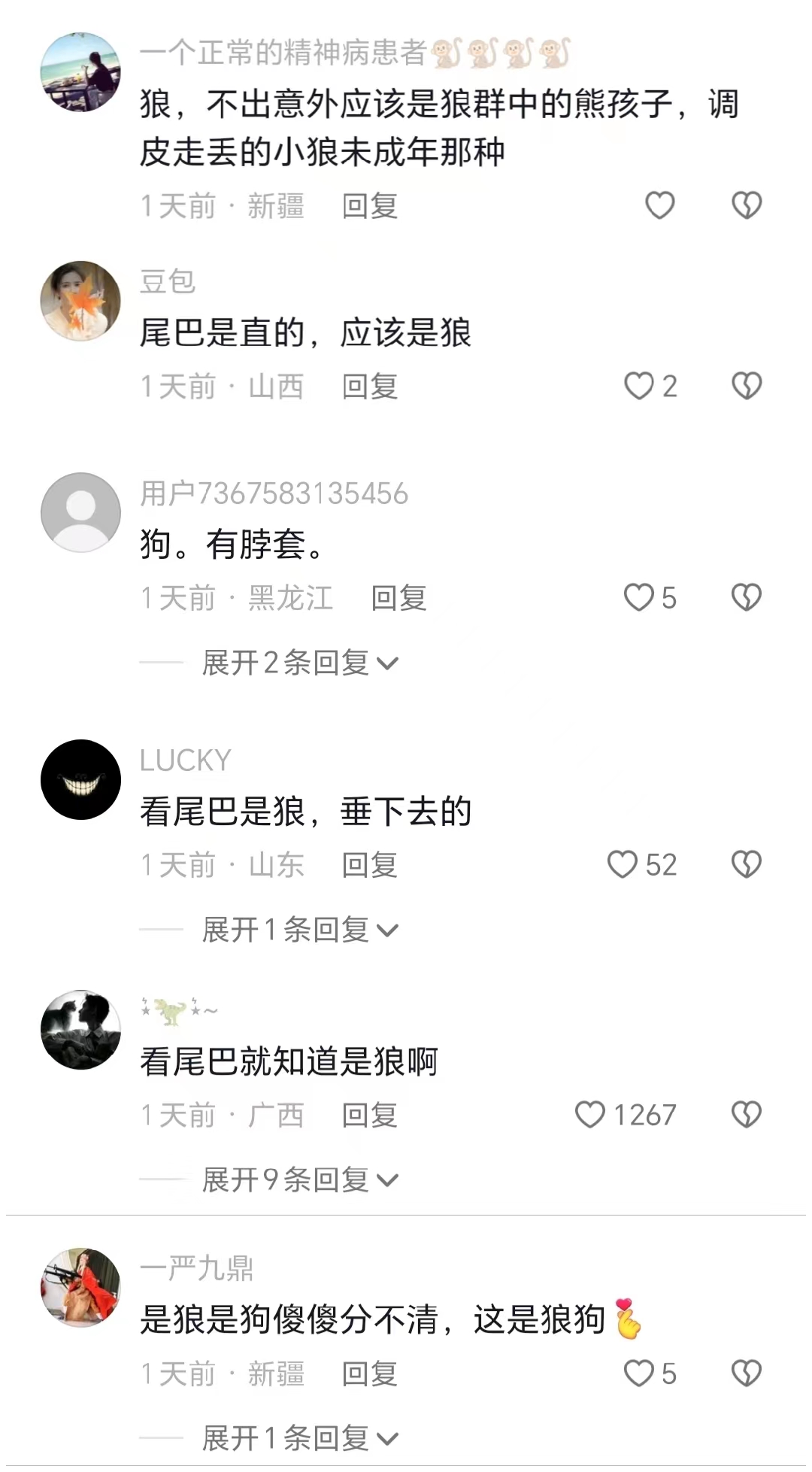Reply to 一严九鼎's comment
Image resolution: width=812 pixels, height=1472 pixels.
point(369,1374)
